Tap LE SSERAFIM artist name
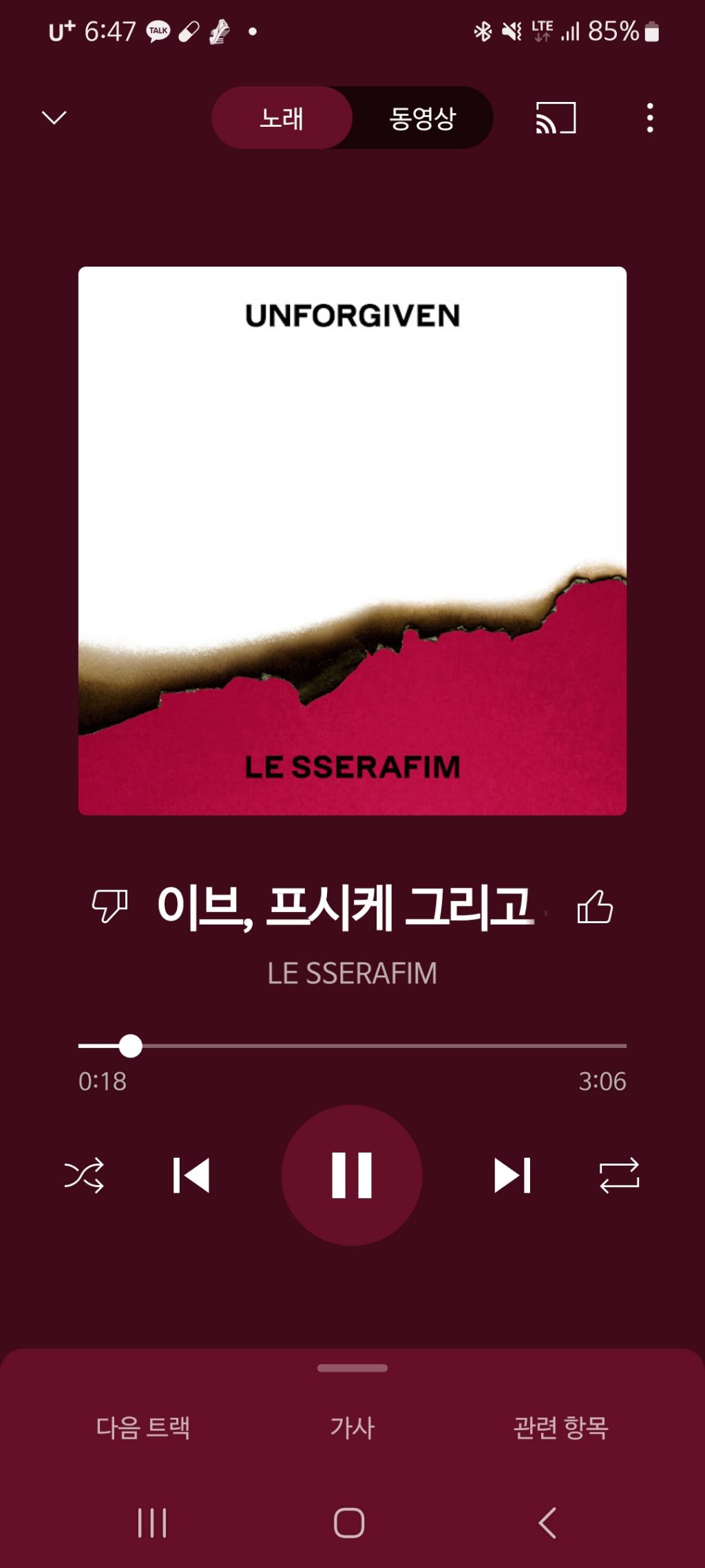Image resolution: width=705 pixels, height=1568 pixels. pyautogui.click(x=352, y=971)
